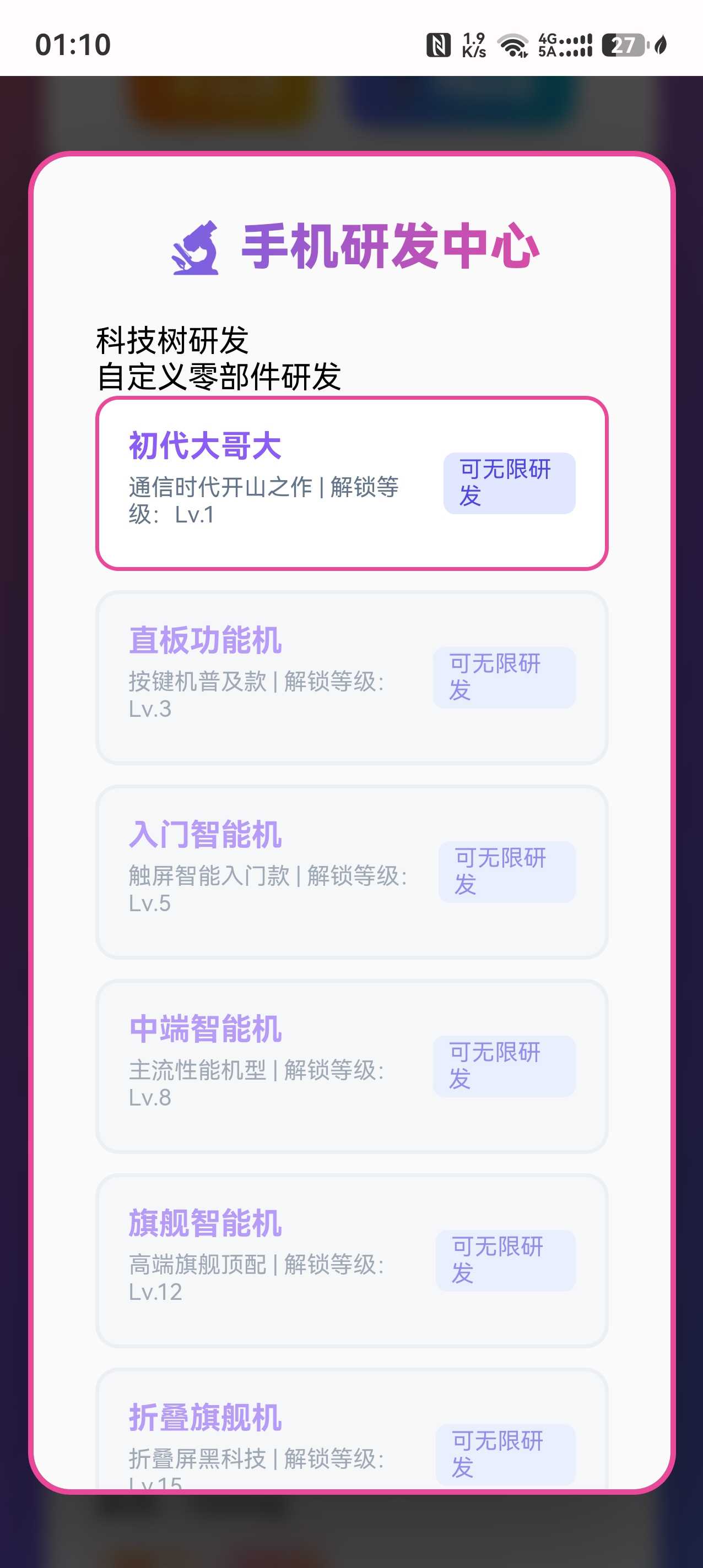Choose the 入门智能机 card
Viewport: 703px width, 1568px height.
click(351, 872)
